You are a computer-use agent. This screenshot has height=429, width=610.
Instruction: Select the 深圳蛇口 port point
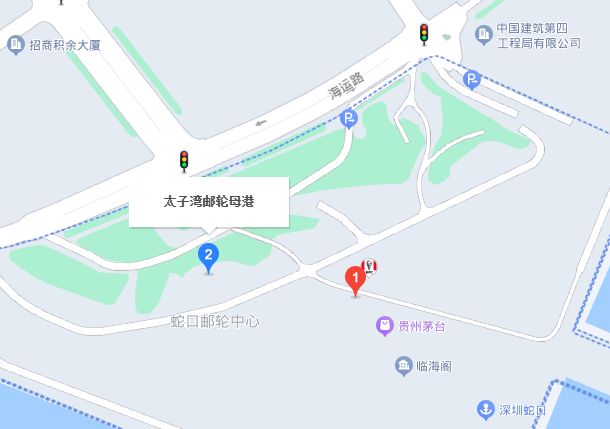pyautogui.click(x=485, y=411)
